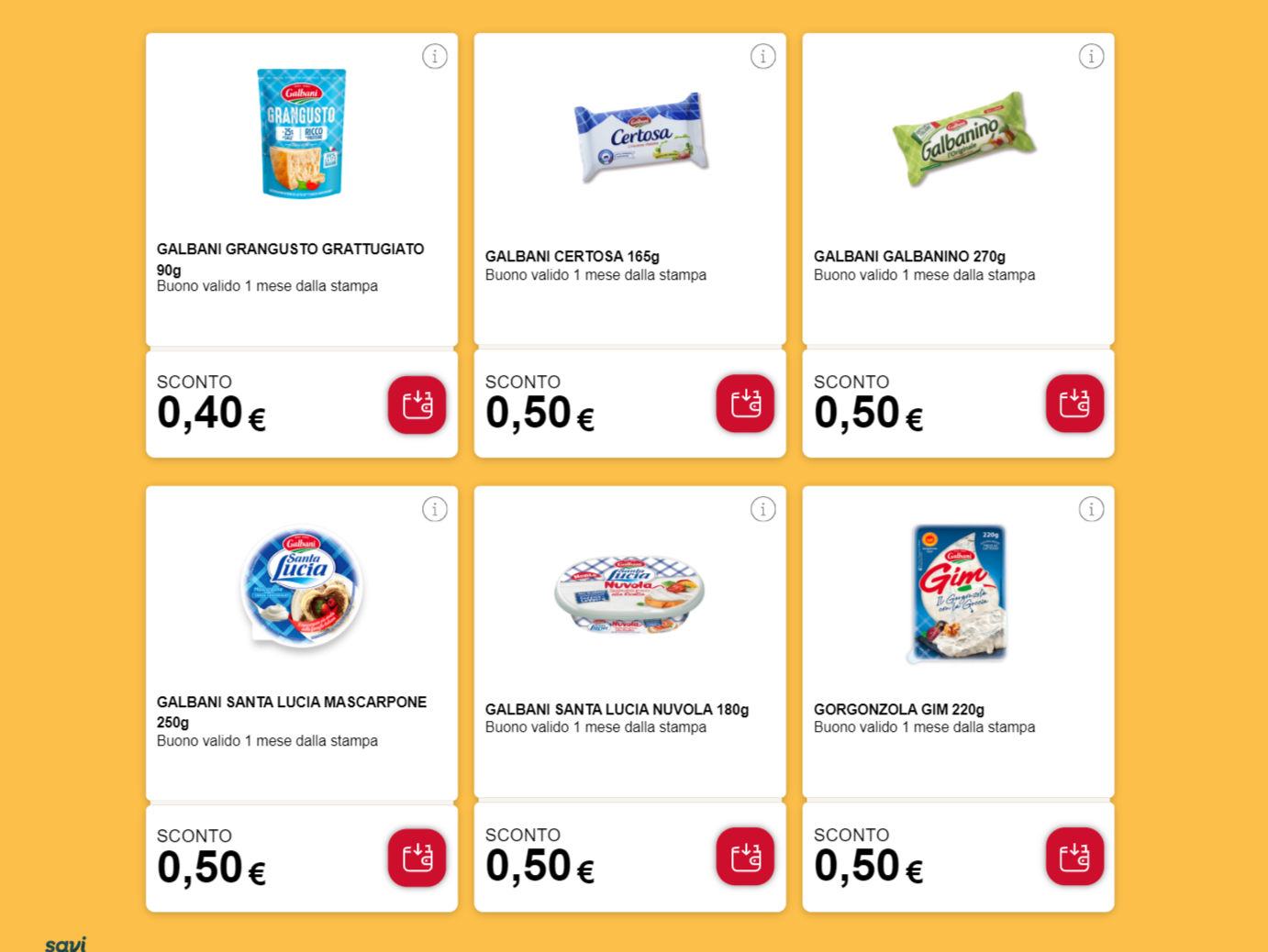Show info for Galbani Certosa 165g
This screenshot has height=952, width=1268.
[762, 57]
